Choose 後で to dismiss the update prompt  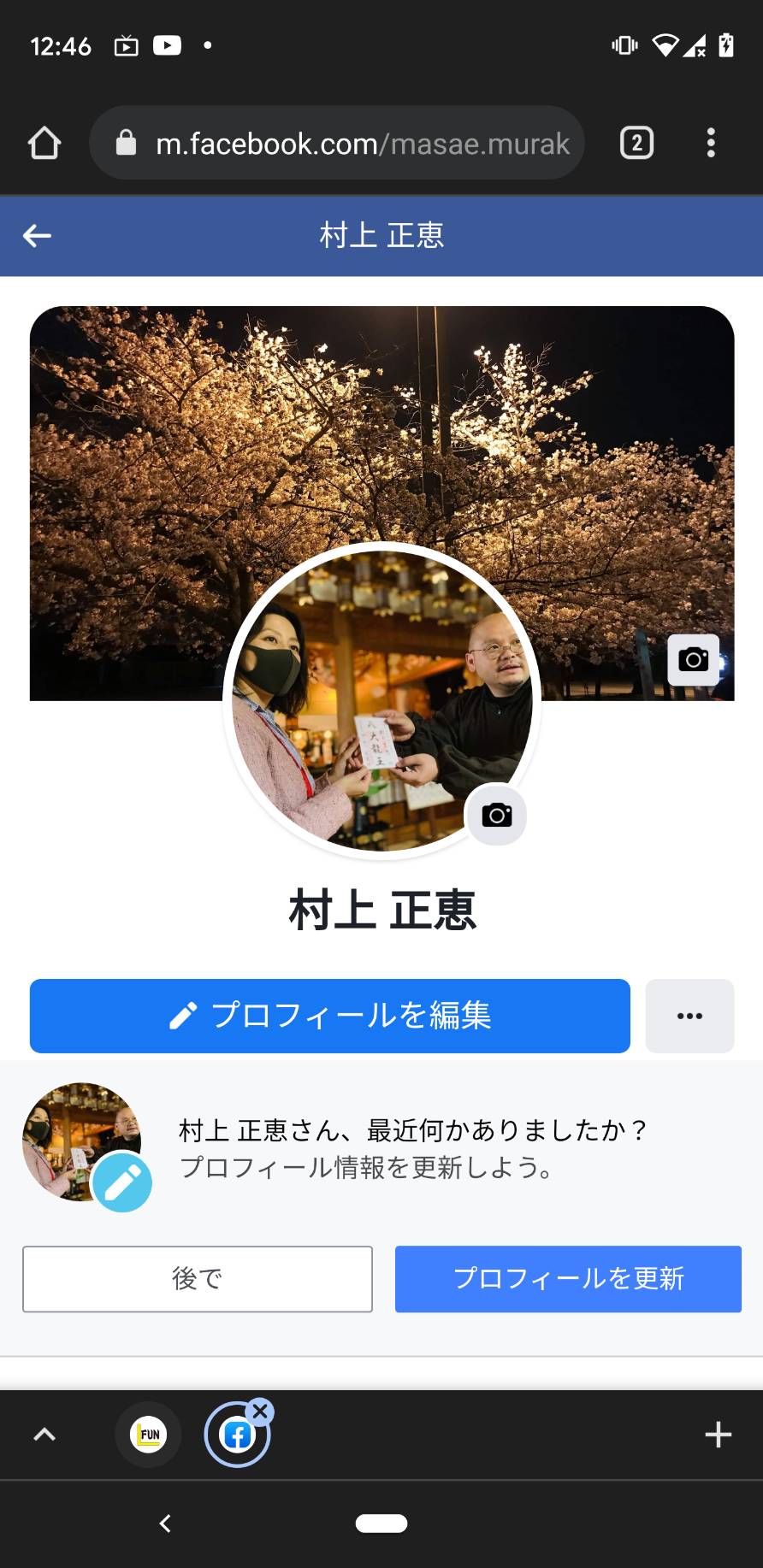tap(198, 1278)
